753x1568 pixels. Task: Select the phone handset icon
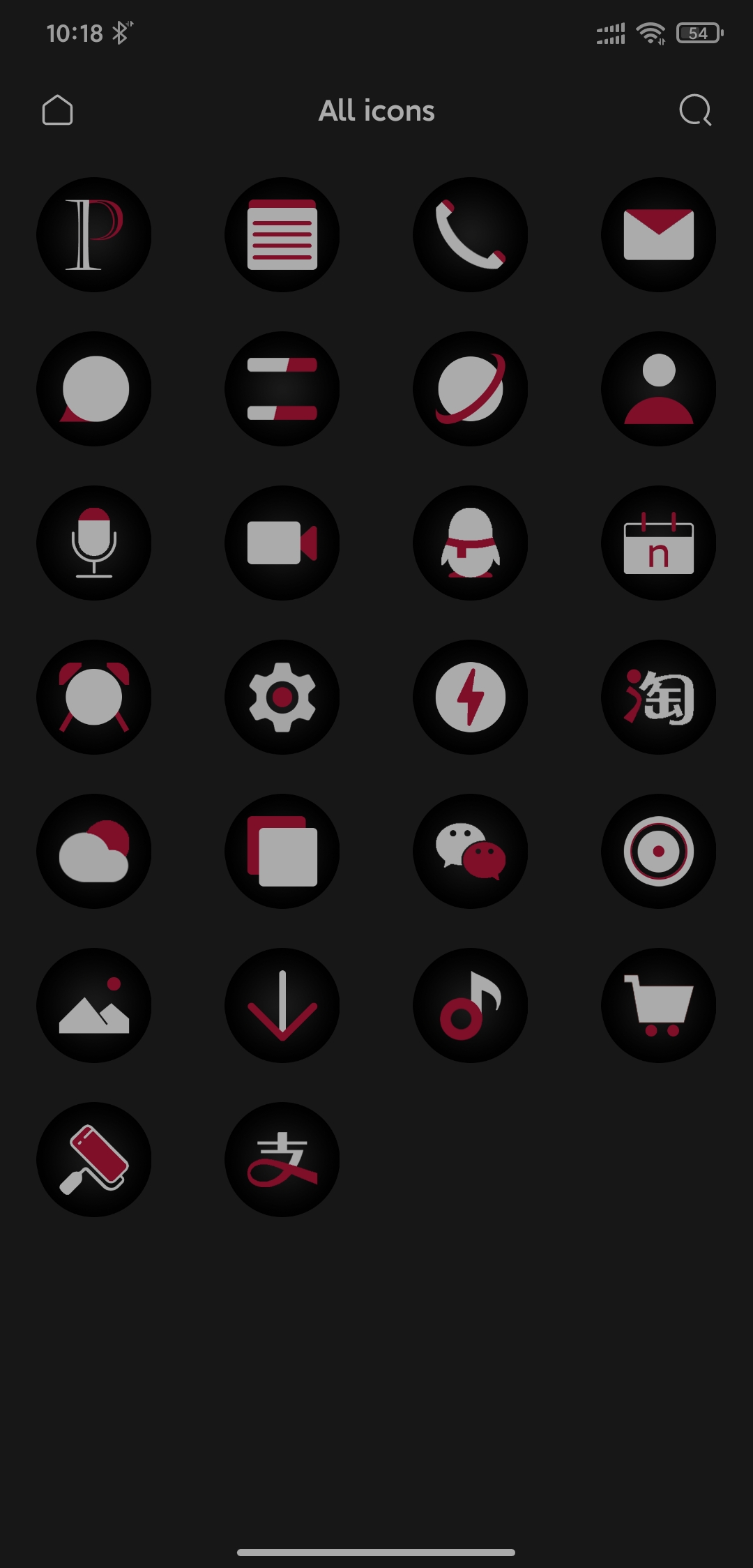[471, 234]
